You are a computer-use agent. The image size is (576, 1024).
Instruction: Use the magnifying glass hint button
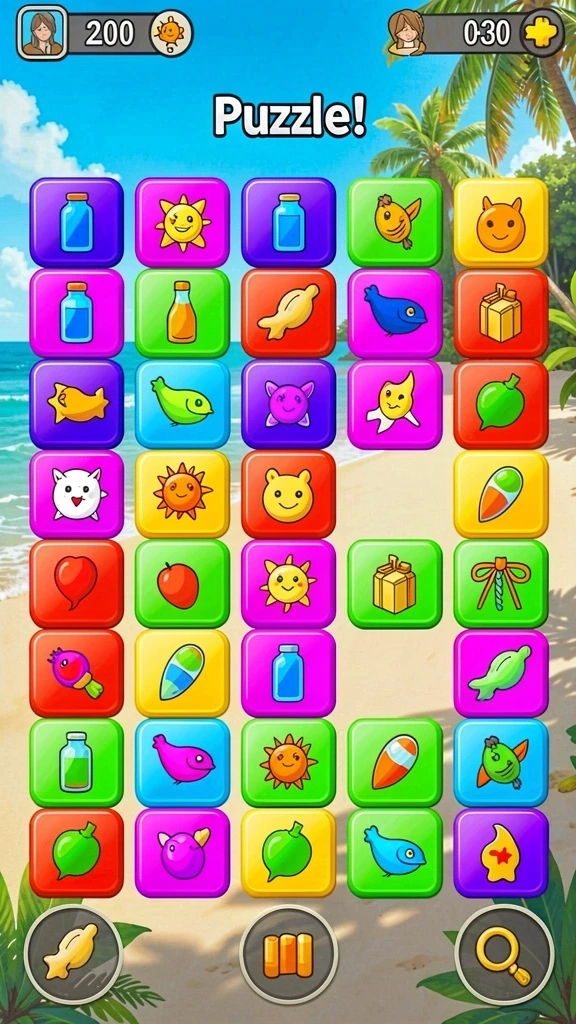click(x=503, y=955)
